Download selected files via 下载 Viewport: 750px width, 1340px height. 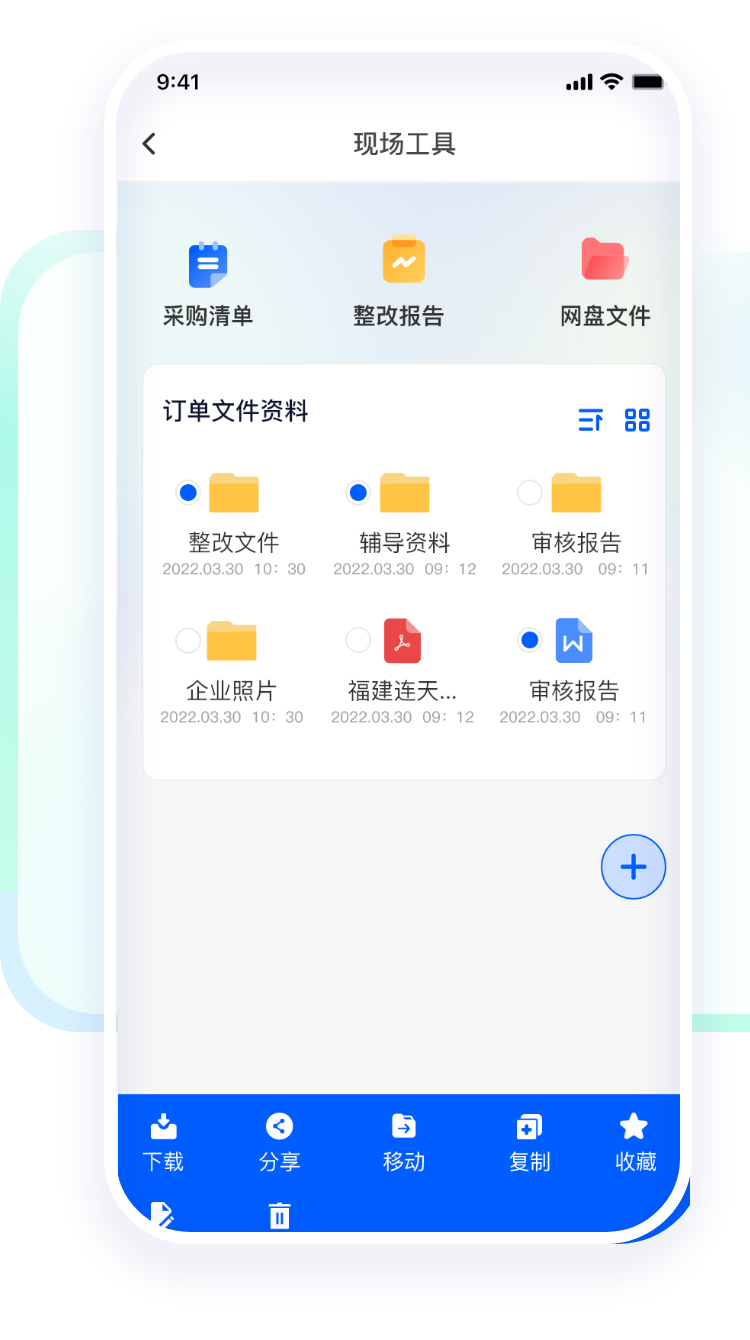[x=163, y=1142]
